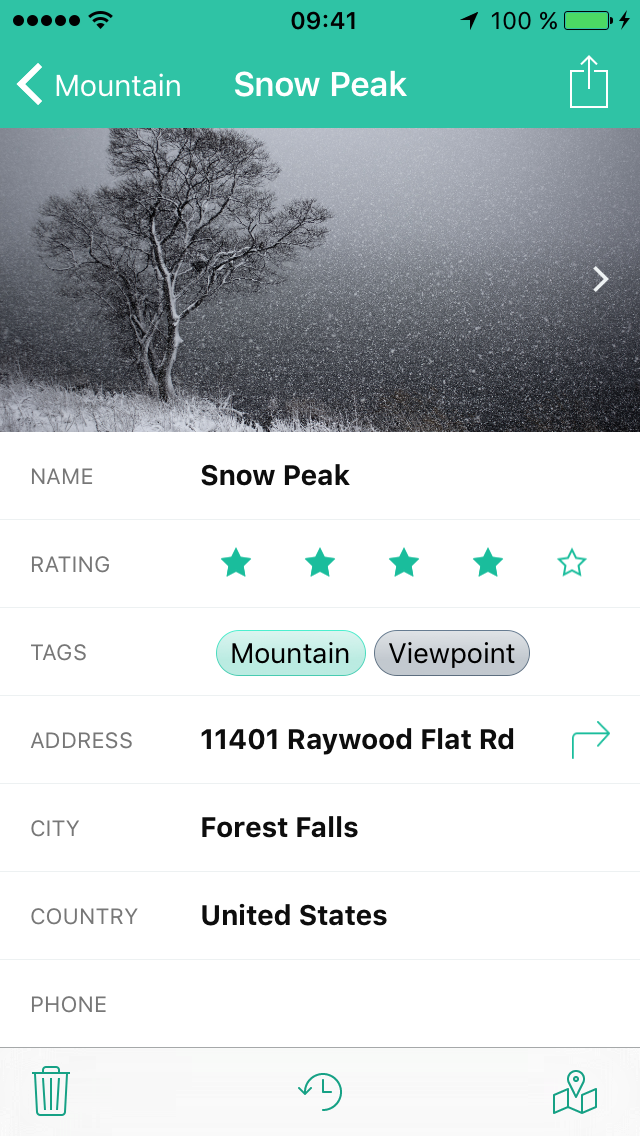Screen dimensions: 640x1136
Task: Select the Viewpoint tag
Action: click(451, 654)
